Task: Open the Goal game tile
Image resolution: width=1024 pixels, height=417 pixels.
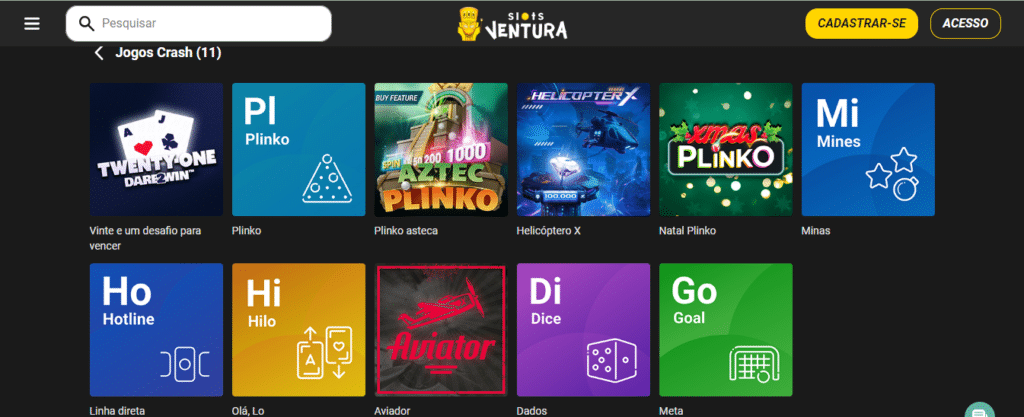Action: click(x=725, y=330)
